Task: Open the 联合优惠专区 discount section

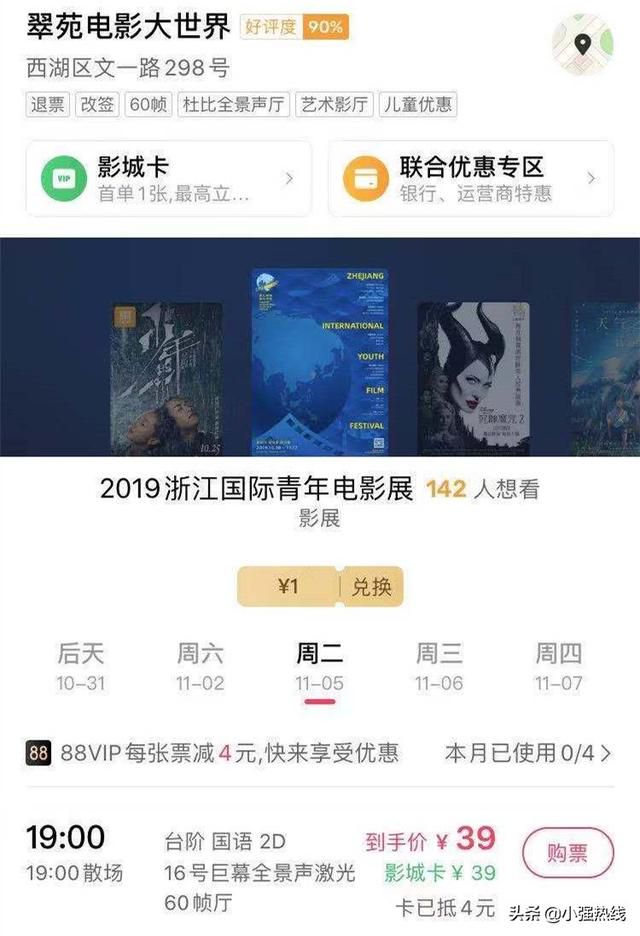Action: point(470,178)
